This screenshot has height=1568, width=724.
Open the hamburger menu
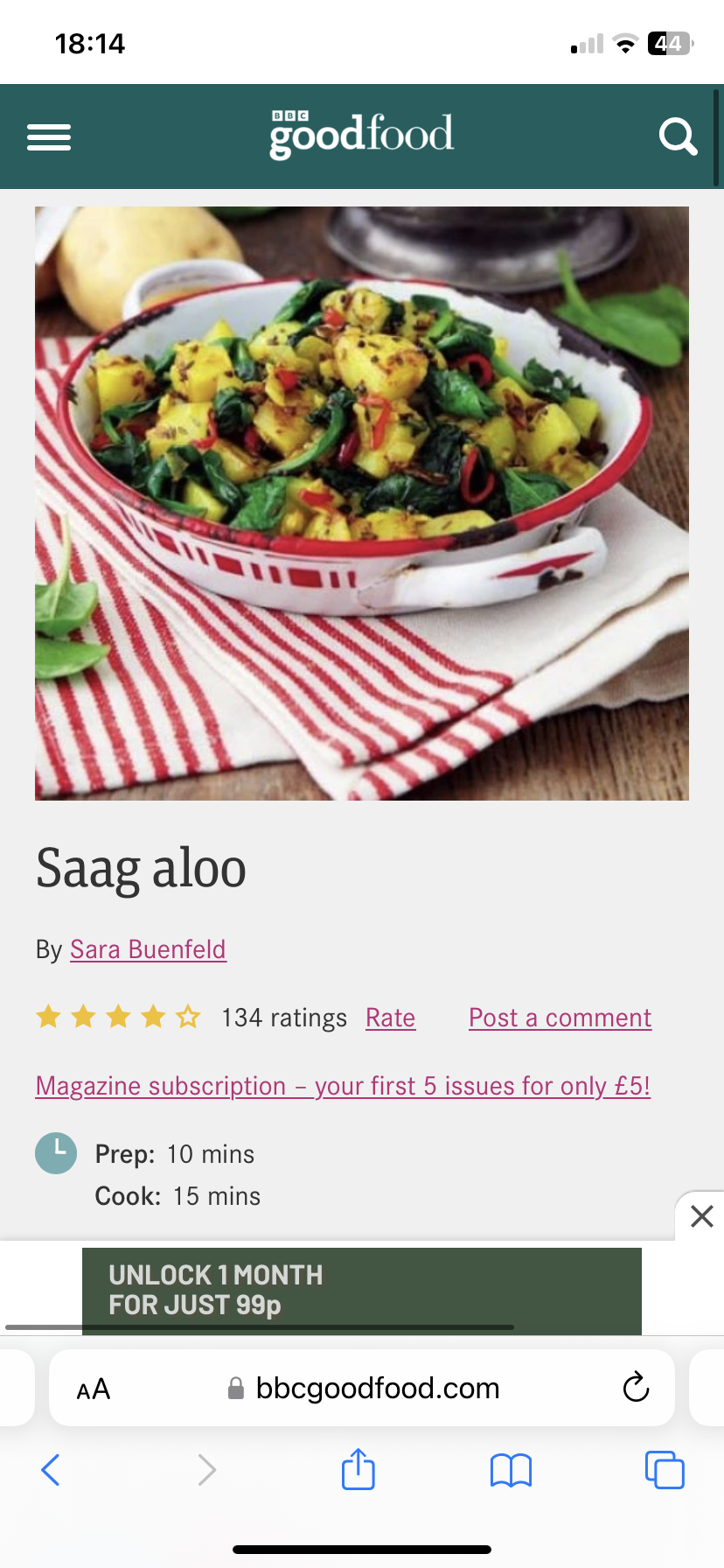coord(49,137)
